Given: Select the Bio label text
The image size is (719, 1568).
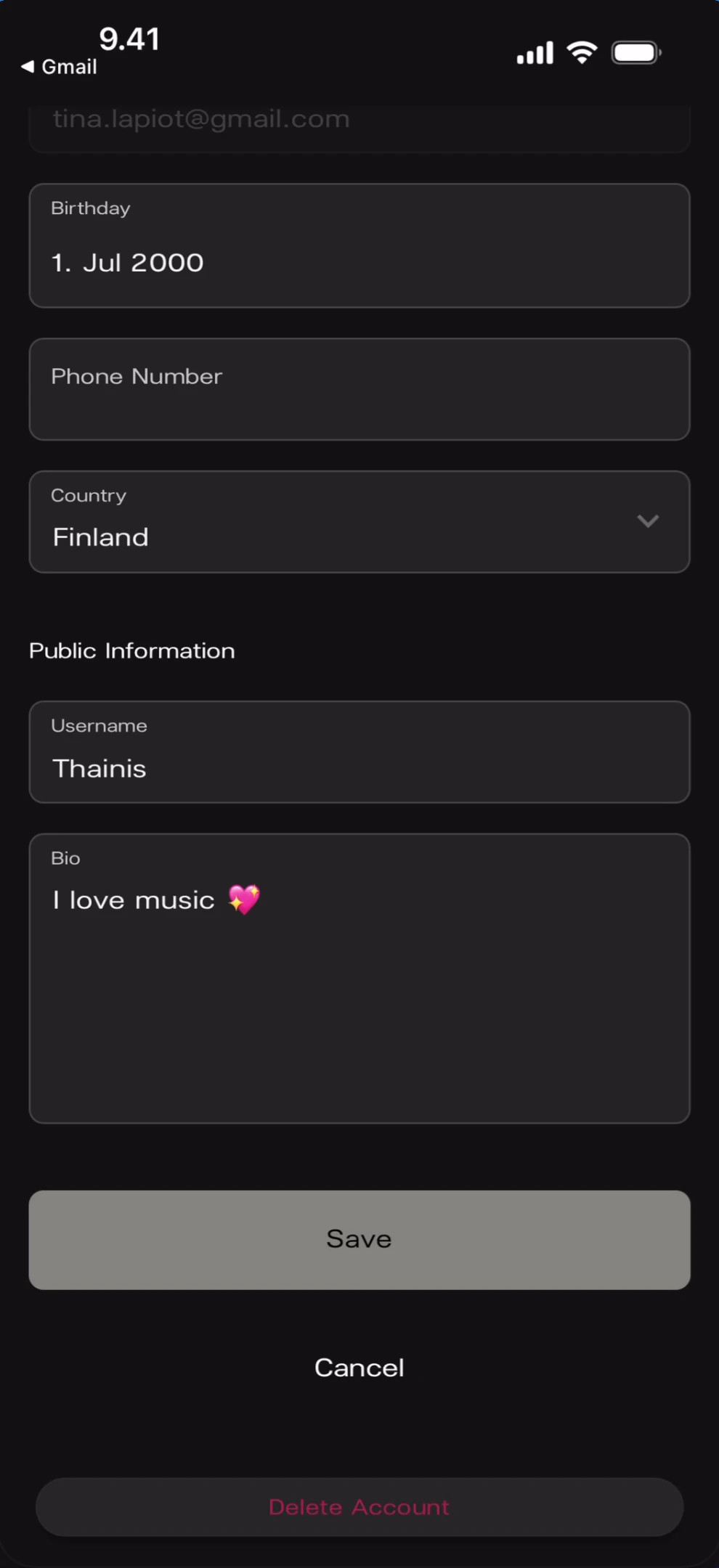Looking at the screenshot, I should click(x=65, y=858).
